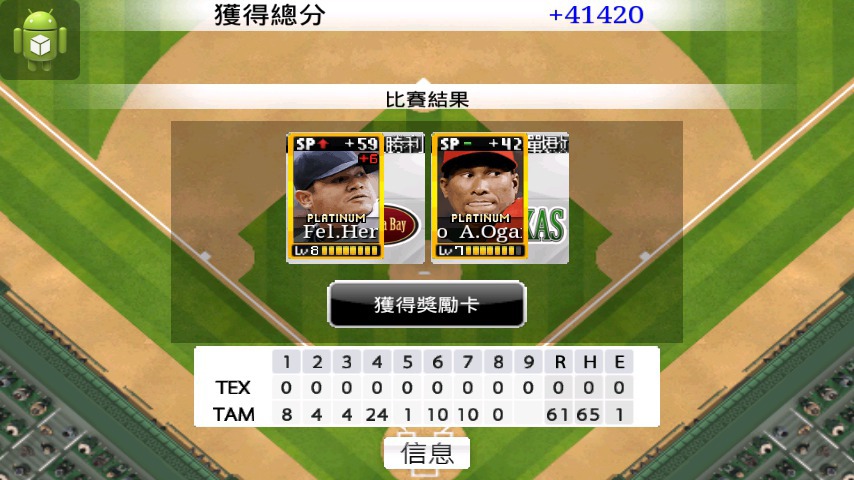The width and height of the screenshot is (854, 480).
Task: Tap the Android cube icon
Action: 40,40
